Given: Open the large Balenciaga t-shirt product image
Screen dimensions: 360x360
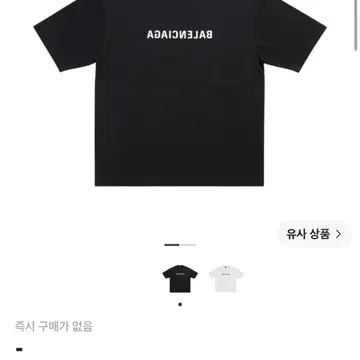Looking at the screenshot, I should (180, 93).
